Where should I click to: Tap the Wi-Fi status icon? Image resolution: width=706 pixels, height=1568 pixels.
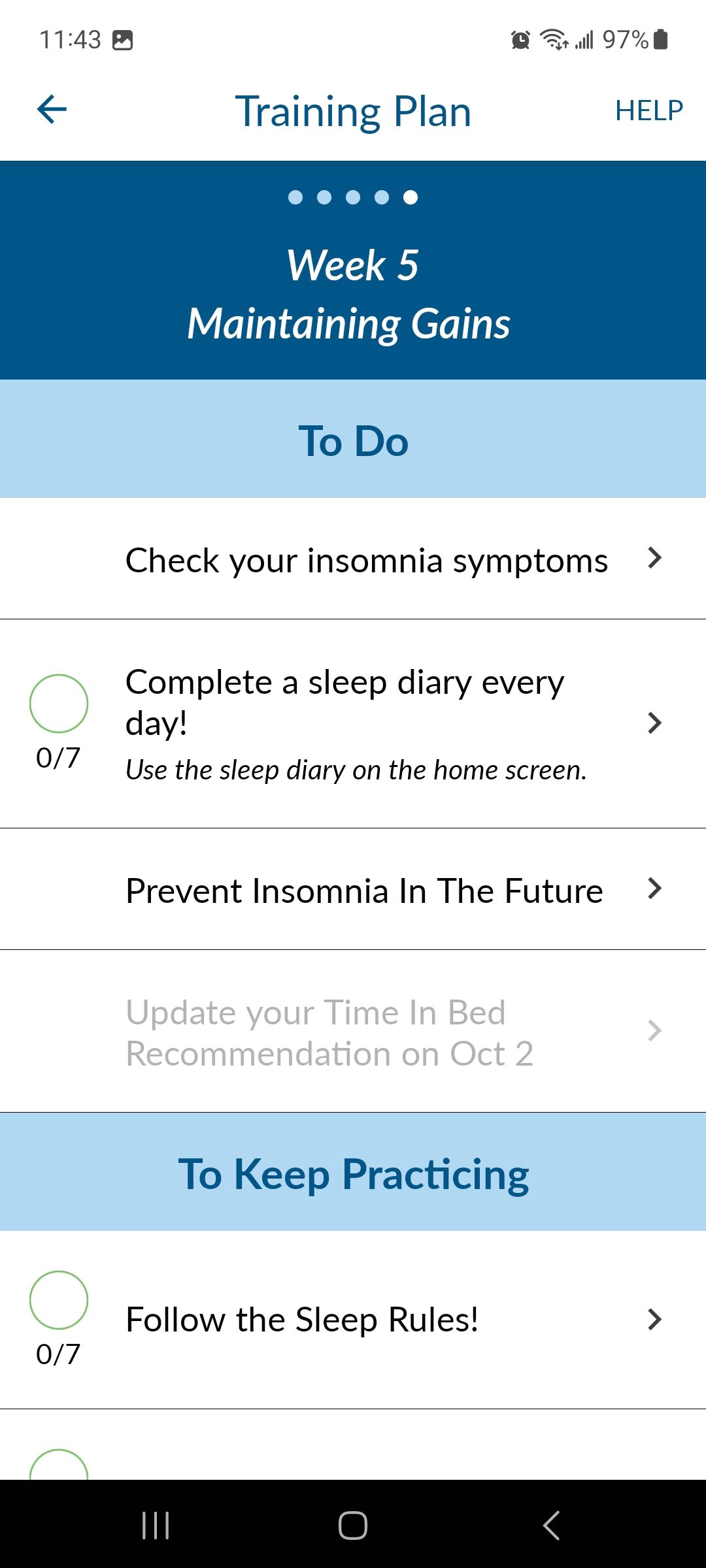[x=555, y=41]
